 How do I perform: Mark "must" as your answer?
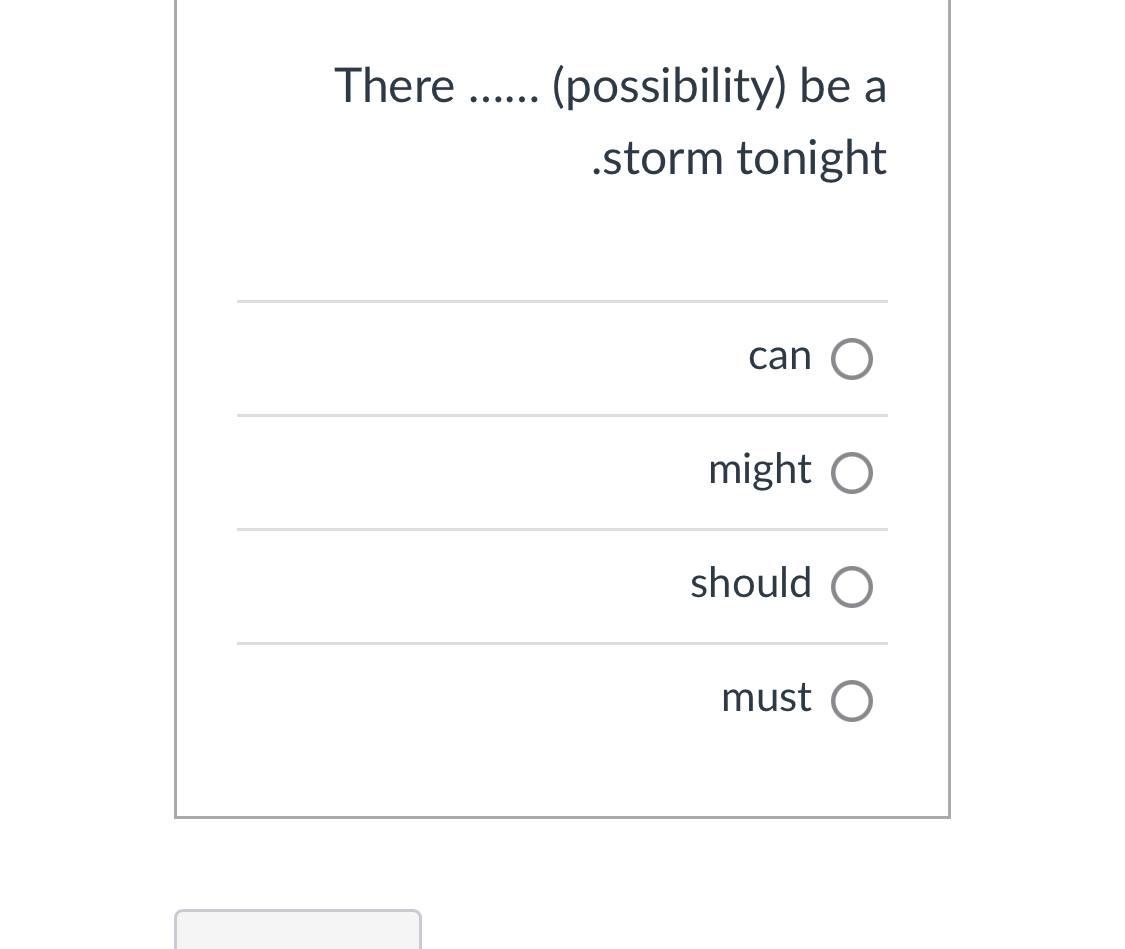852,701
